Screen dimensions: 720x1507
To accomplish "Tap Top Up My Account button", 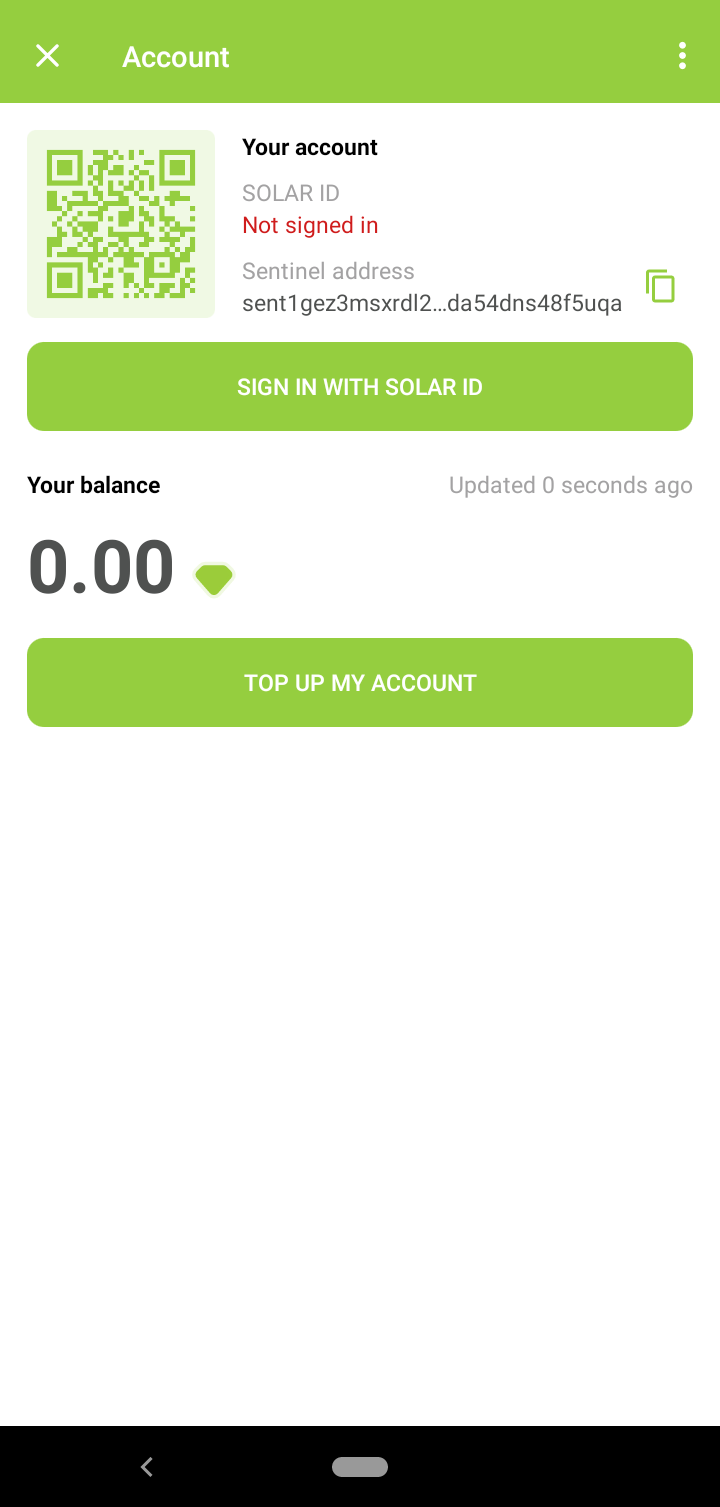I will [360, 683].
